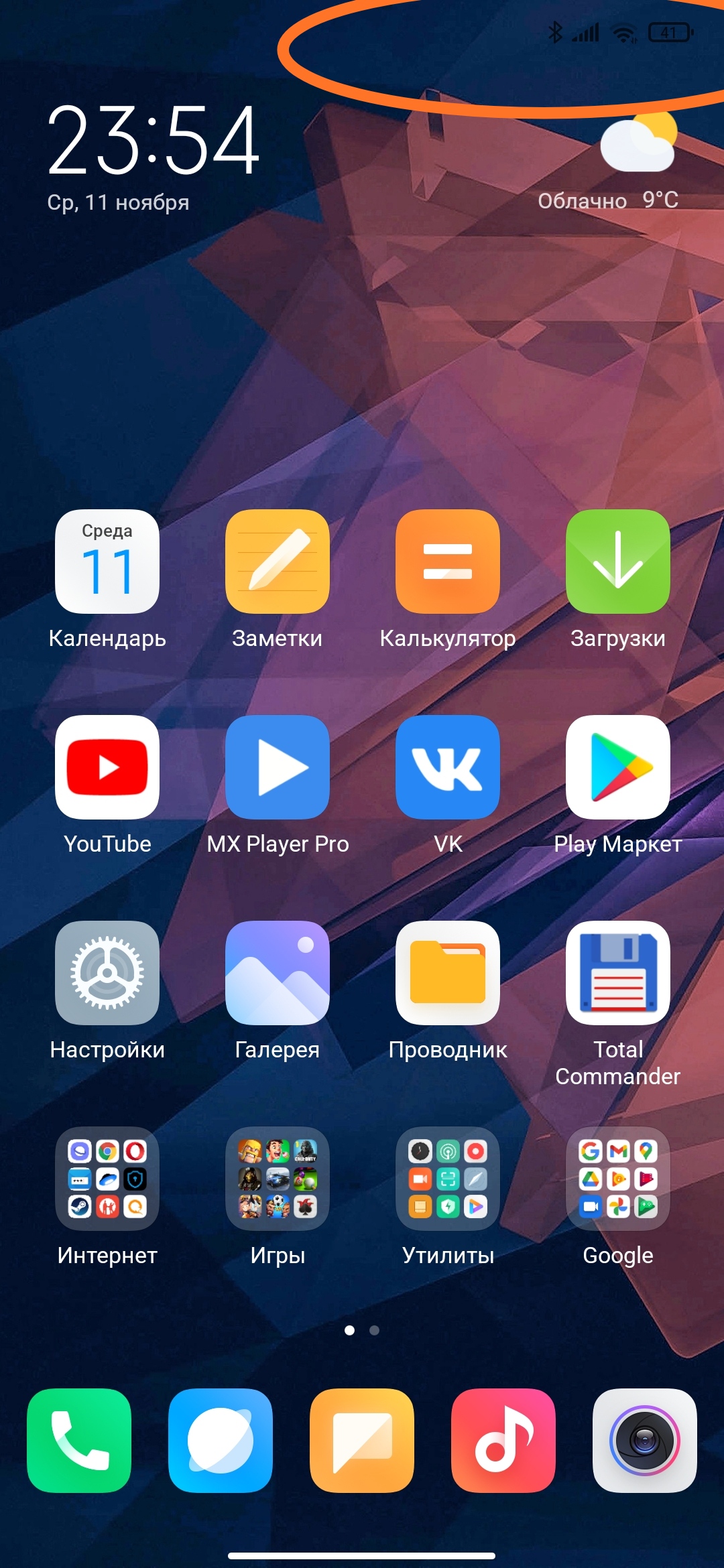
Task: Open the Загрузки downloads app
Action: (618, 562)
